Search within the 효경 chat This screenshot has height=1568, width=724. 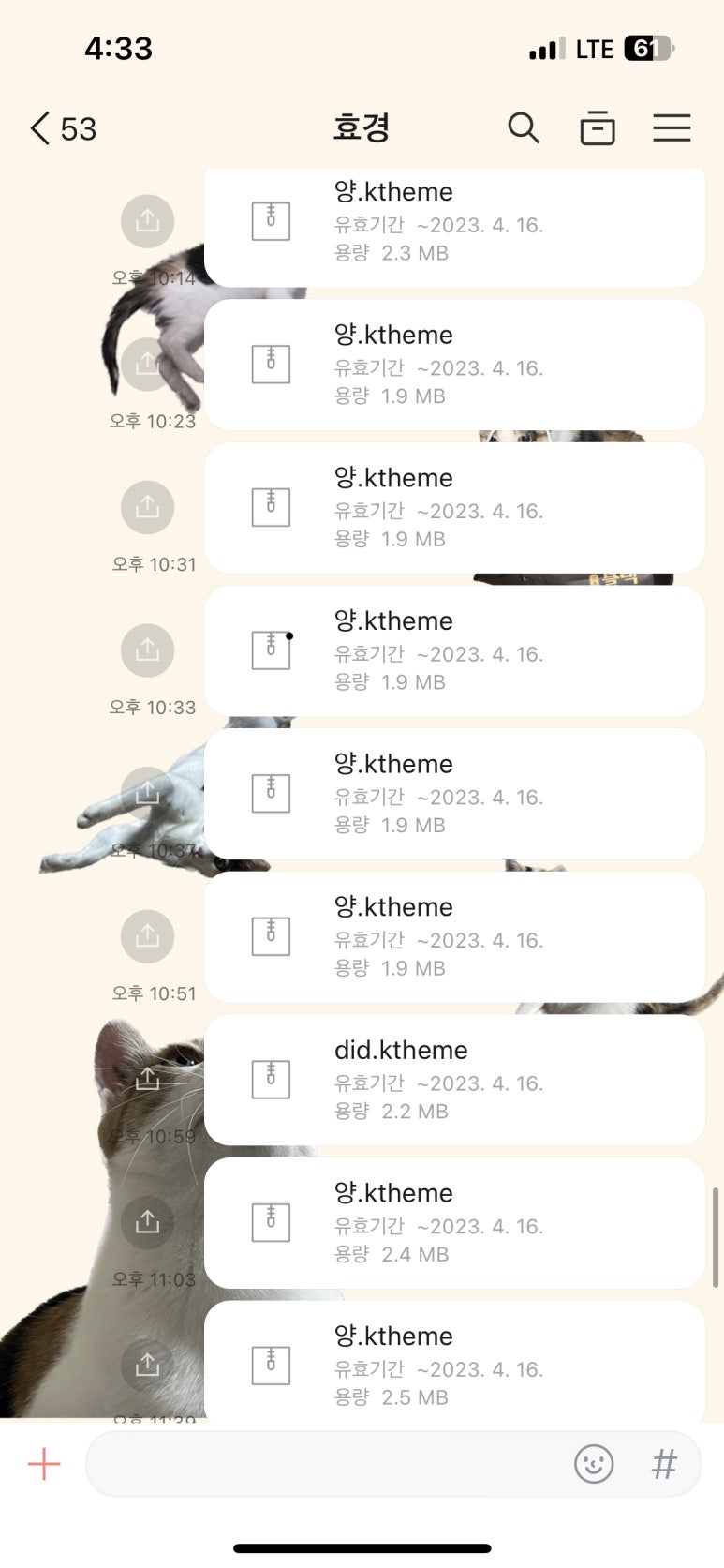524,127
